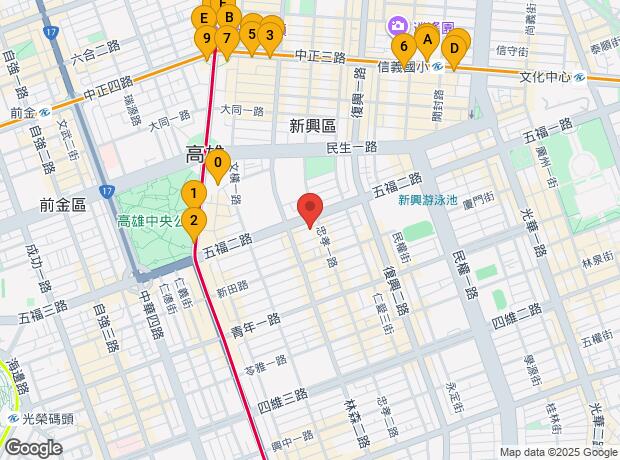Tap orange marker B

(229, 18)
